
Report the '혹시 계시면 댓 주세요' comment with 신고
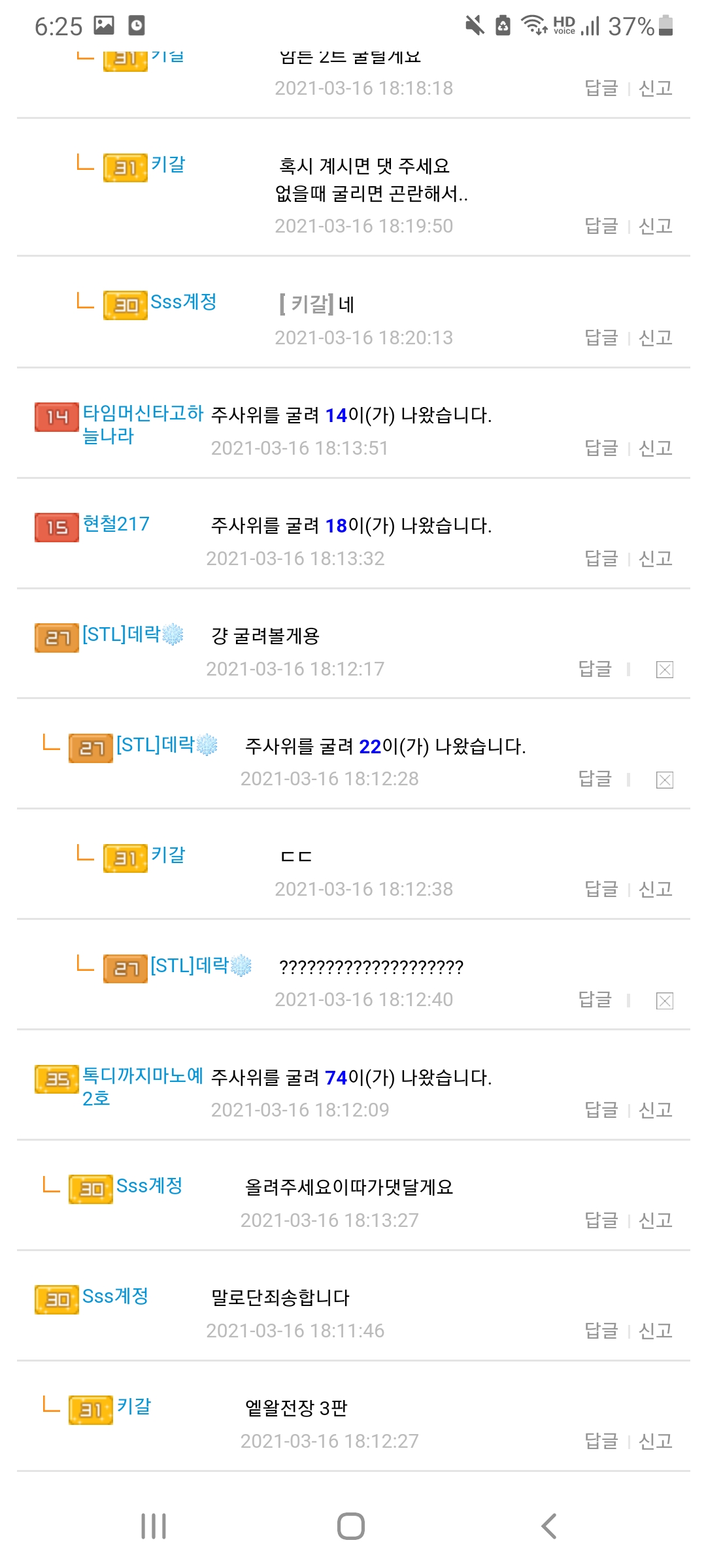(655, 226)
